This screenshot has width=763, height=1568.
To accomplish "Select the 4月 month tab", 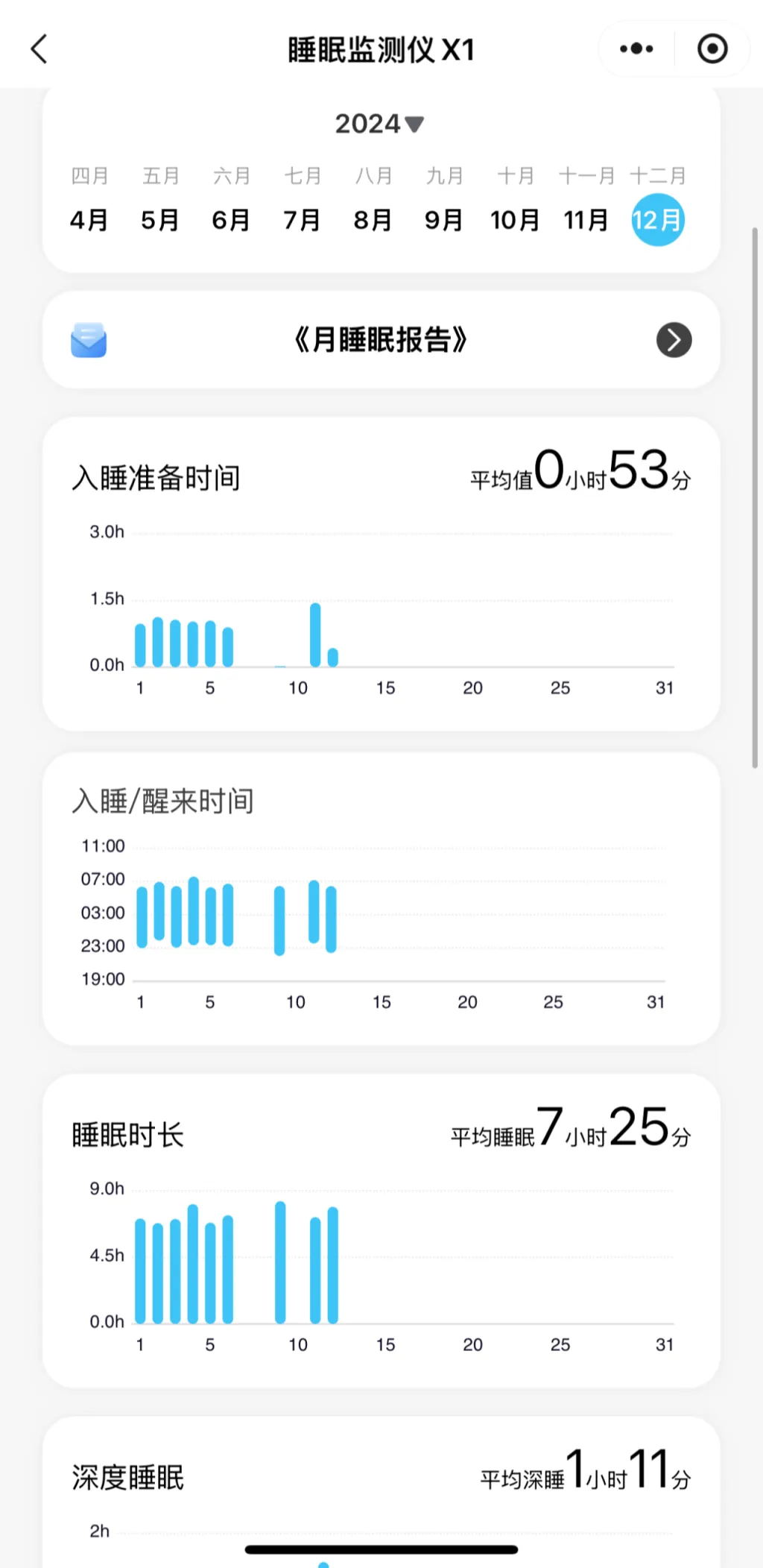I will (89, 220).
